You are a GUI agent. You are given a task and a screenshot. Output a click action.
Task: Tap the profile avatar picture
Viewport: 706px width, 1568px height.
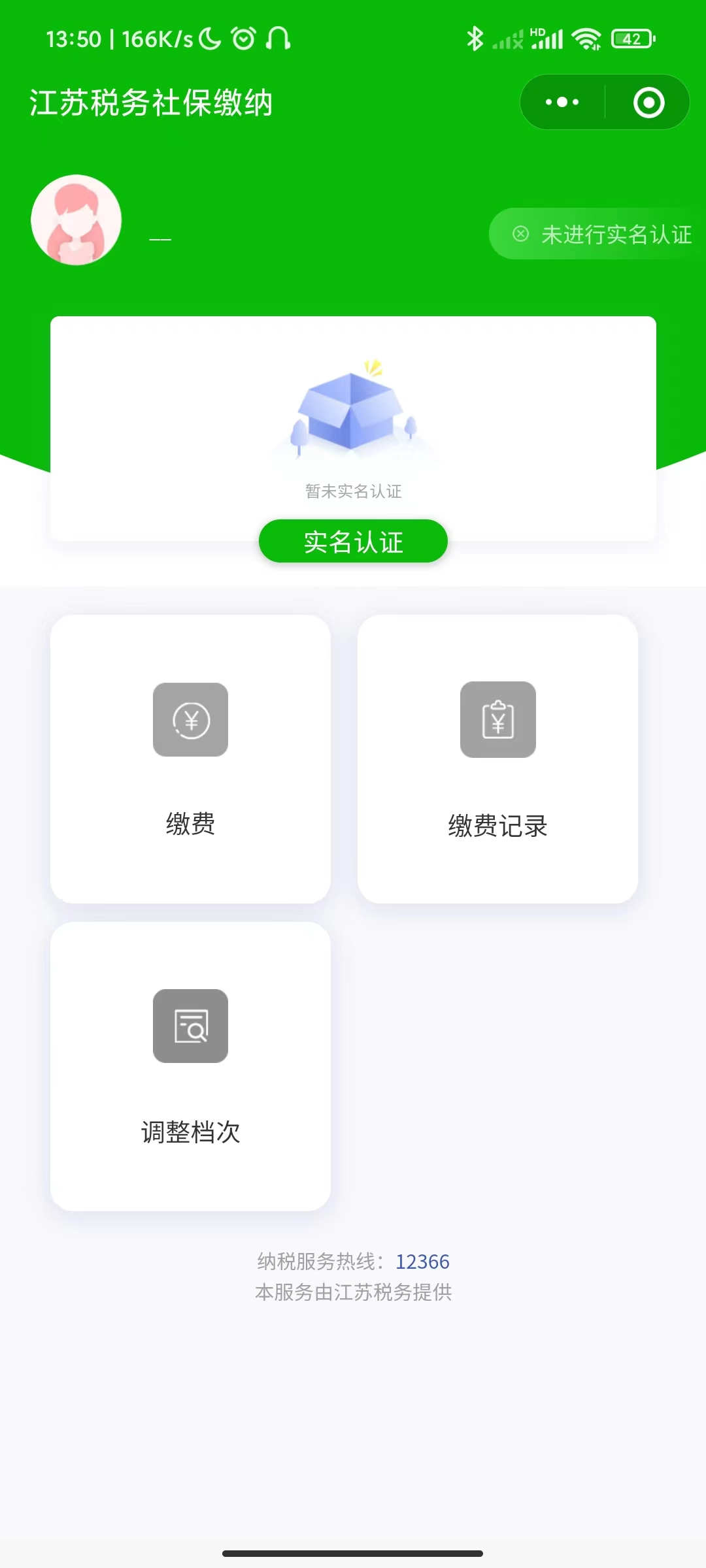click(76, 220)
